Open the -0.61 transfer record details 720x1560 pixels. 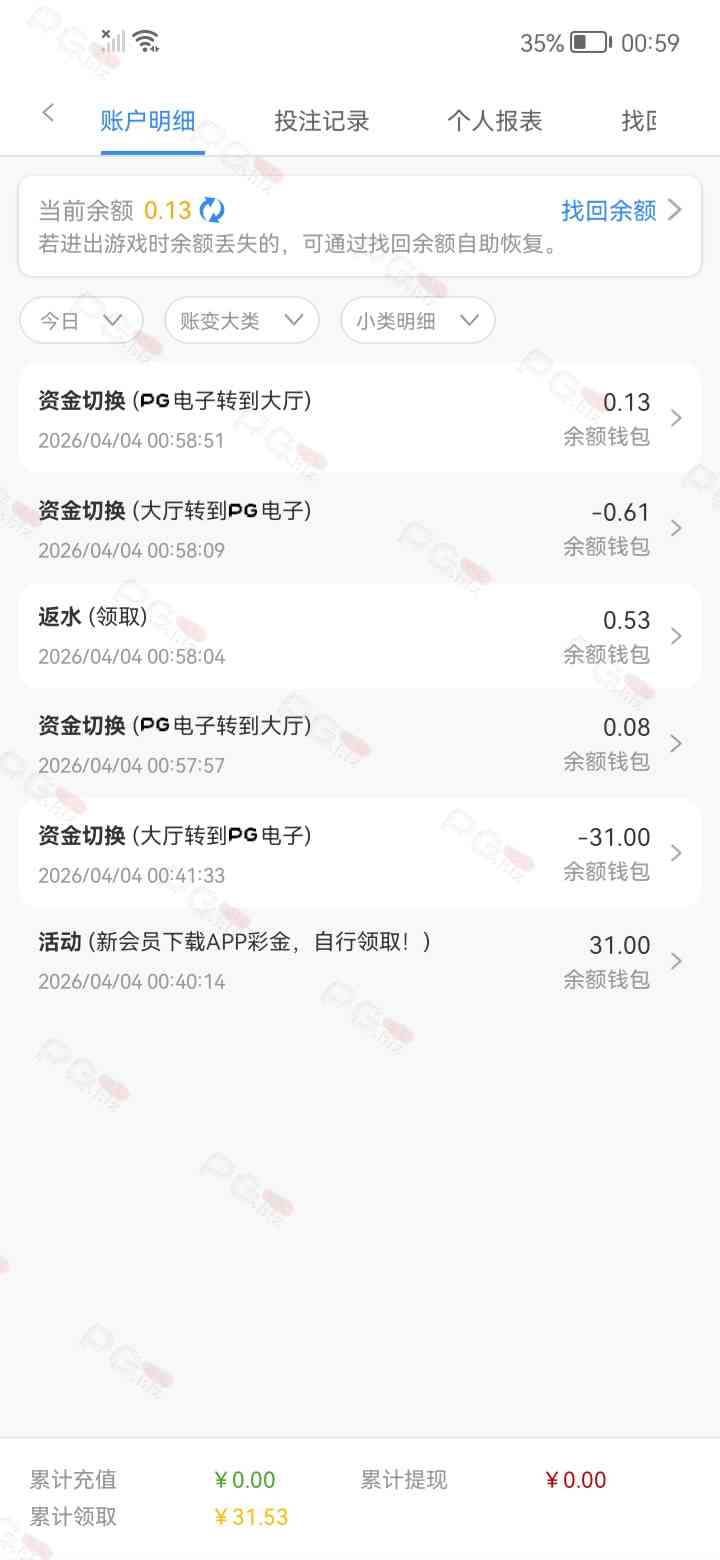(x=360, y=528)
